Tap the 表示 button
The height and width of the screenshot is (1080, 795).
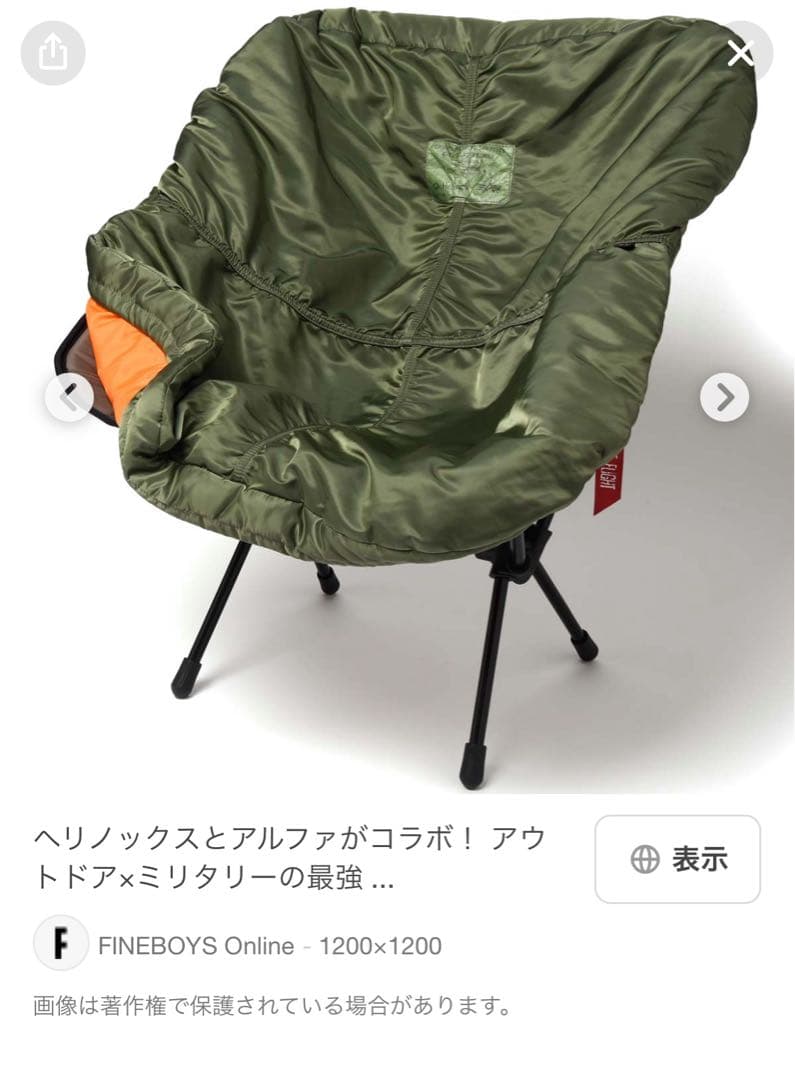coord(677,859)
